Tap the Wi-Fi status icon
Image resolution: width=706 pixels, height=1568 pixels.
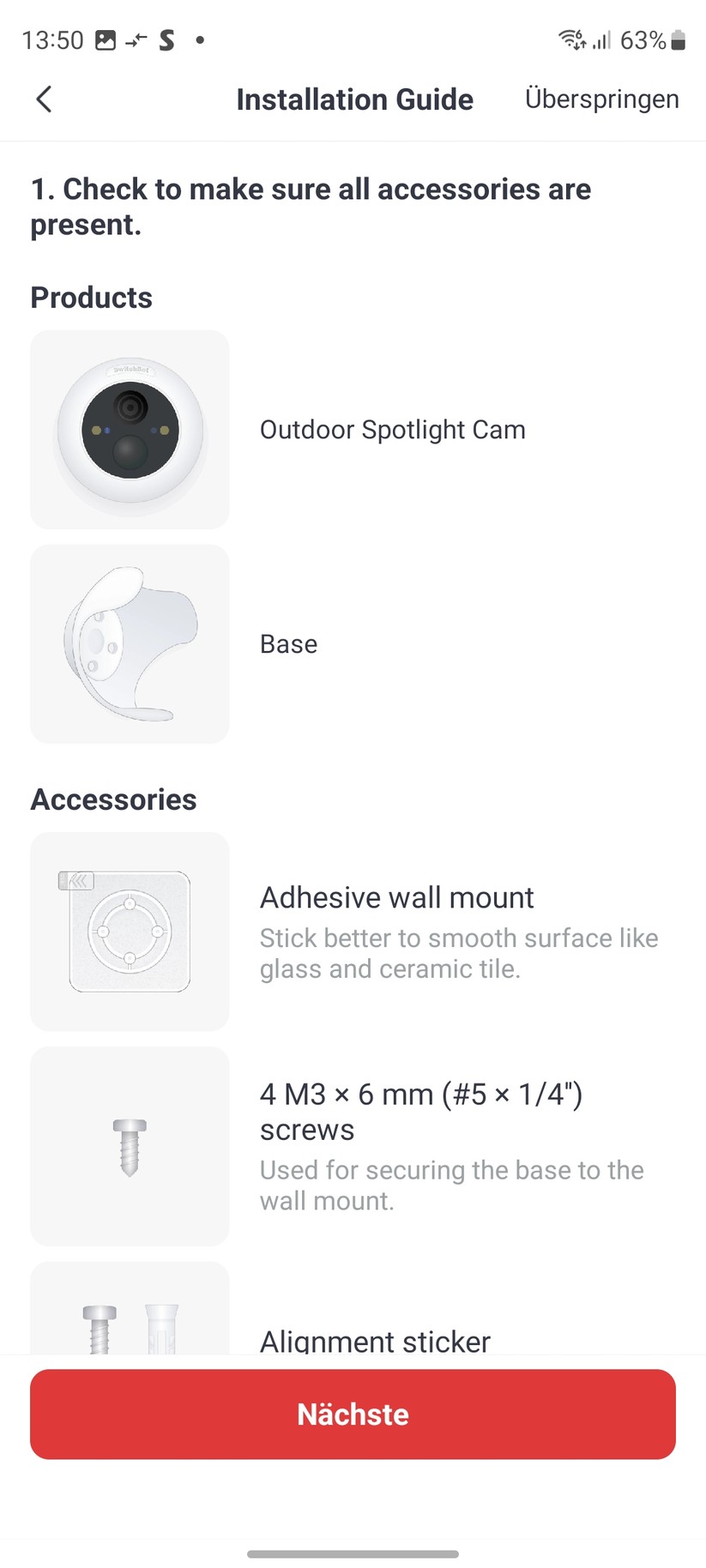573,39
